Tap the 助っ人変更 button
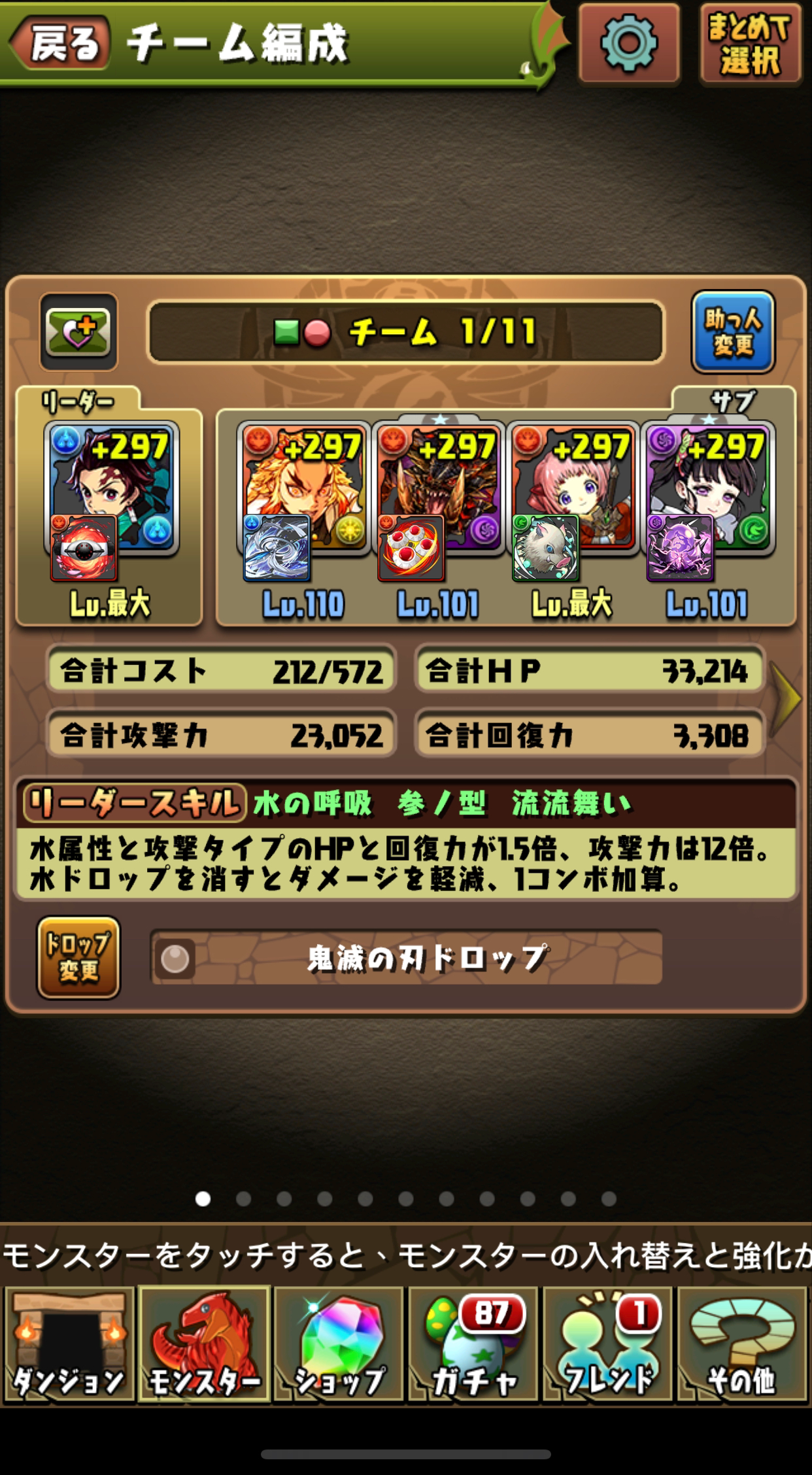The width and height of the screenshot is (812, 1475). [732, 332]
